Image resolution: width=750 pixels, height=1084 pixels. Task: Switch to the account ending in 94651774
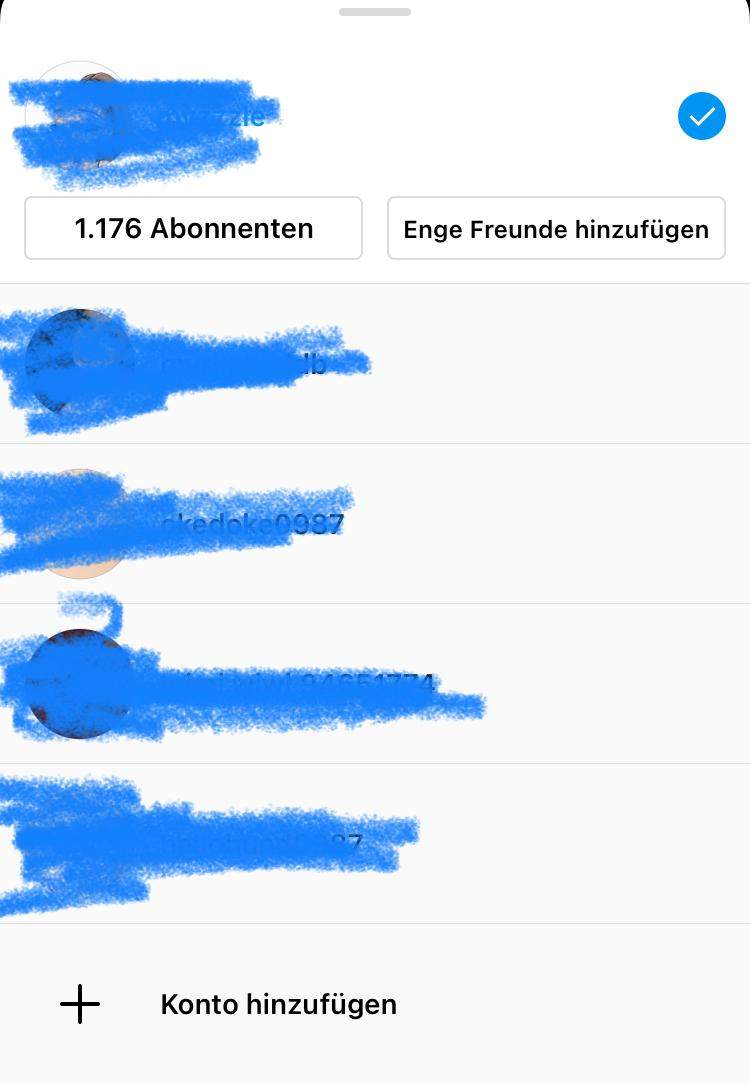tap(375, 682)
